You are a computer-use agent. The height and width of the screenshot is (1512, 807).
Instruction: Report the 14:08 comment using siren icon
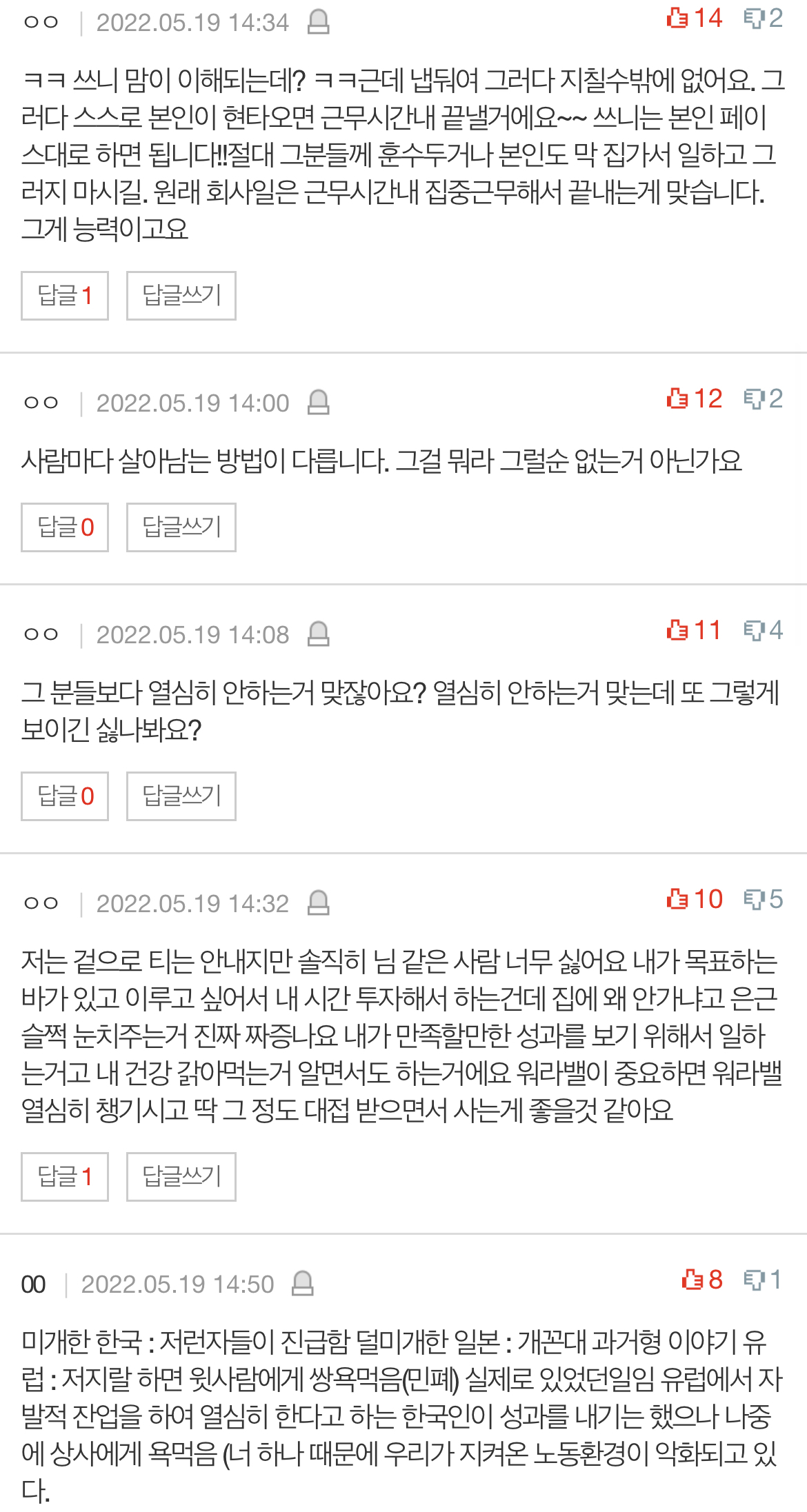(318, 634)
